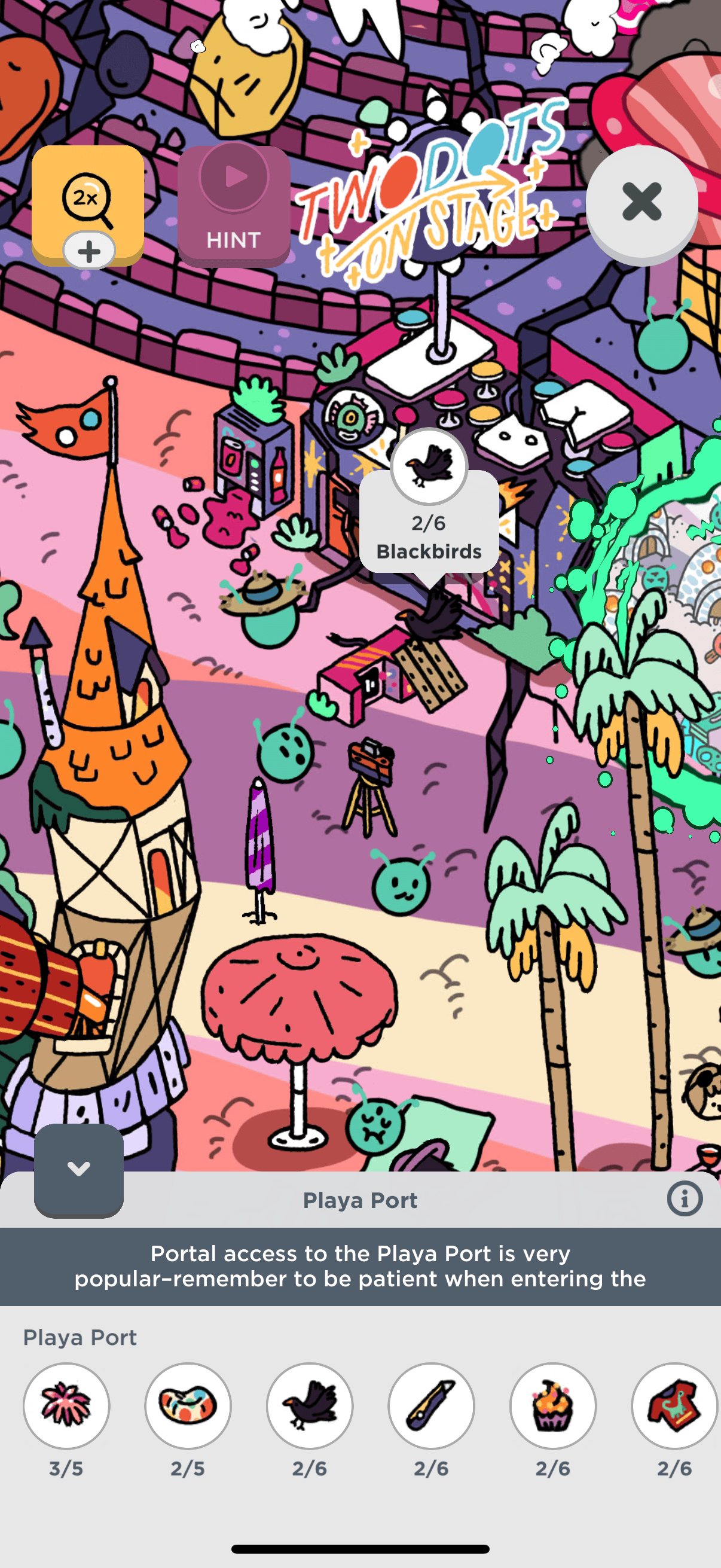Select the flaming cupcake item
721x1568 pixels.
tap(553, 1405)
